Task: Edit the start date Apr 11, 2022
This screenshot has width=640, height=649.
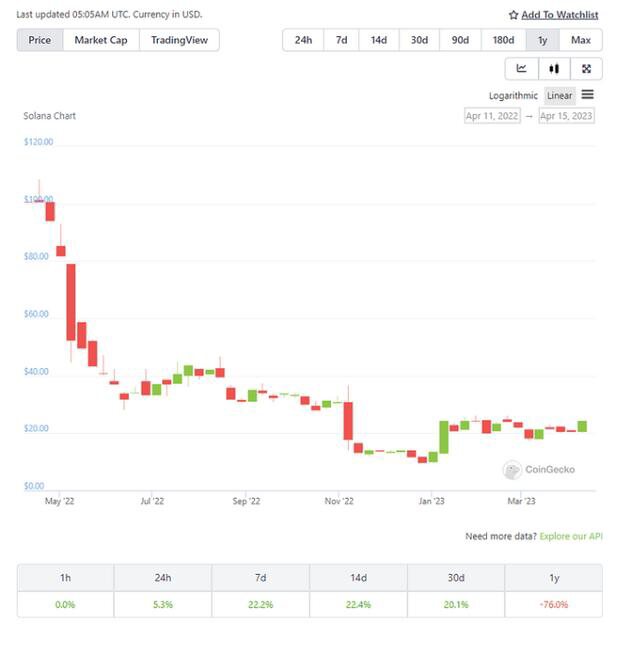Action: click(493, 116)
